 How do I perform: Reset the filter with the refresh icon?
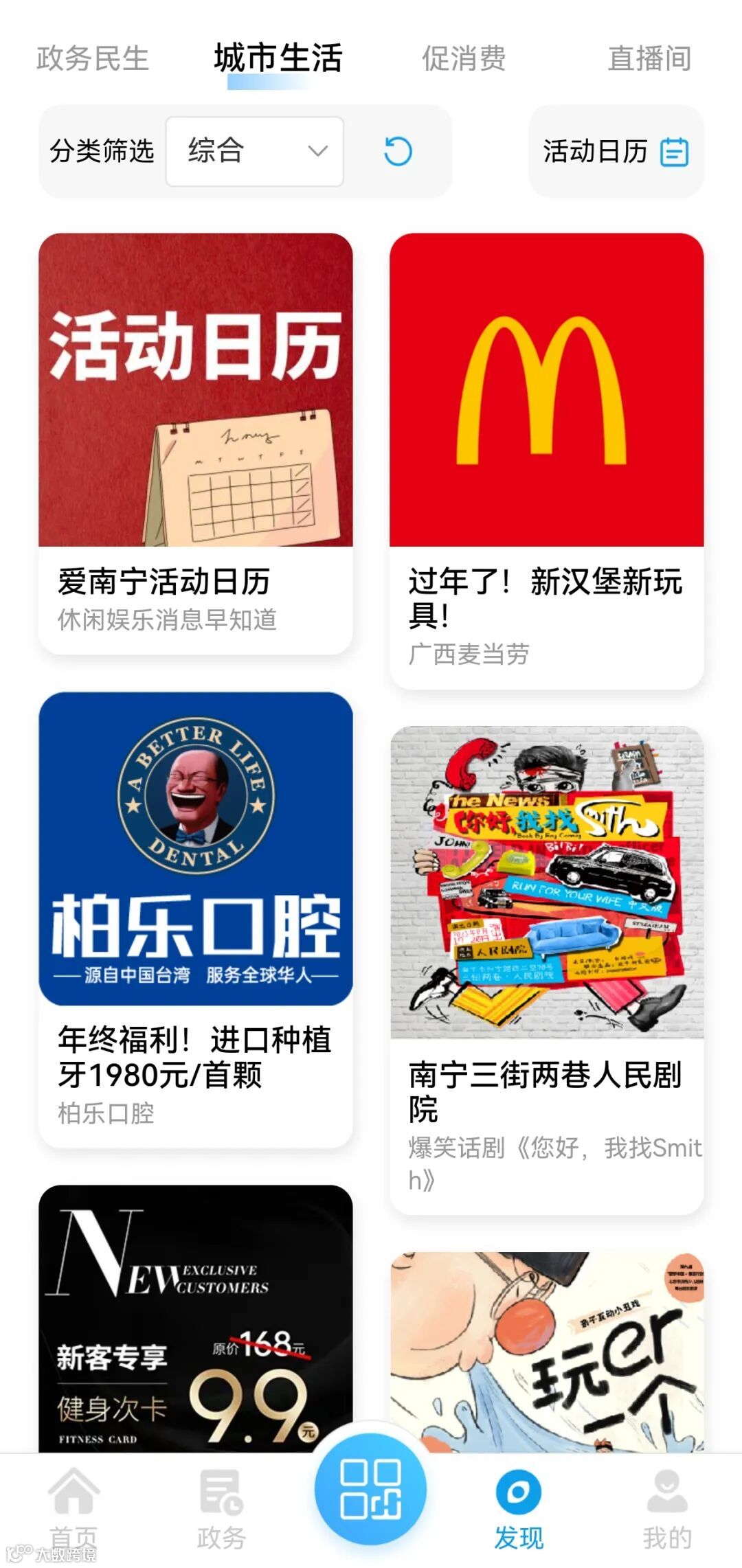click(398, 152)
